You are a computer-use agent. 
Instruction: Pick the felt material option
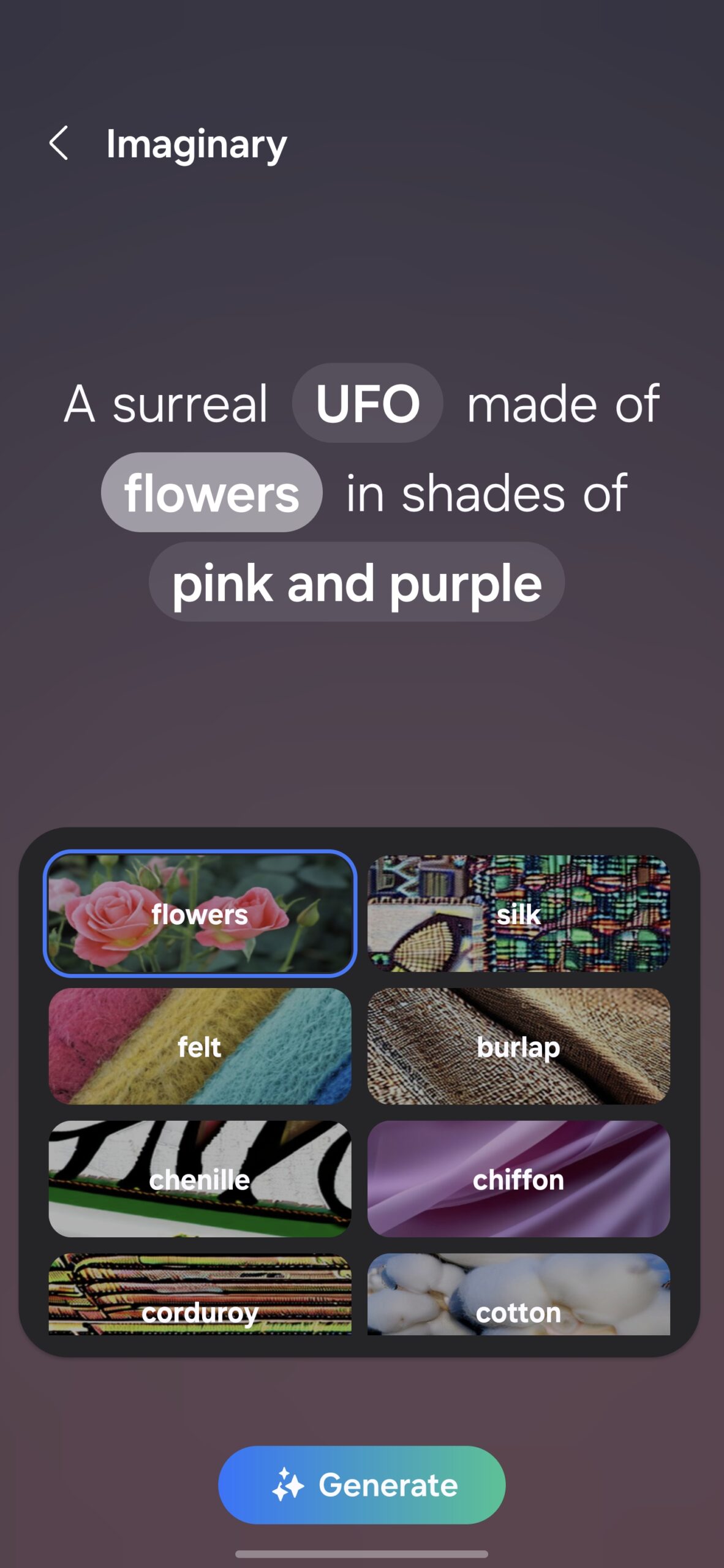[200, 1046]
